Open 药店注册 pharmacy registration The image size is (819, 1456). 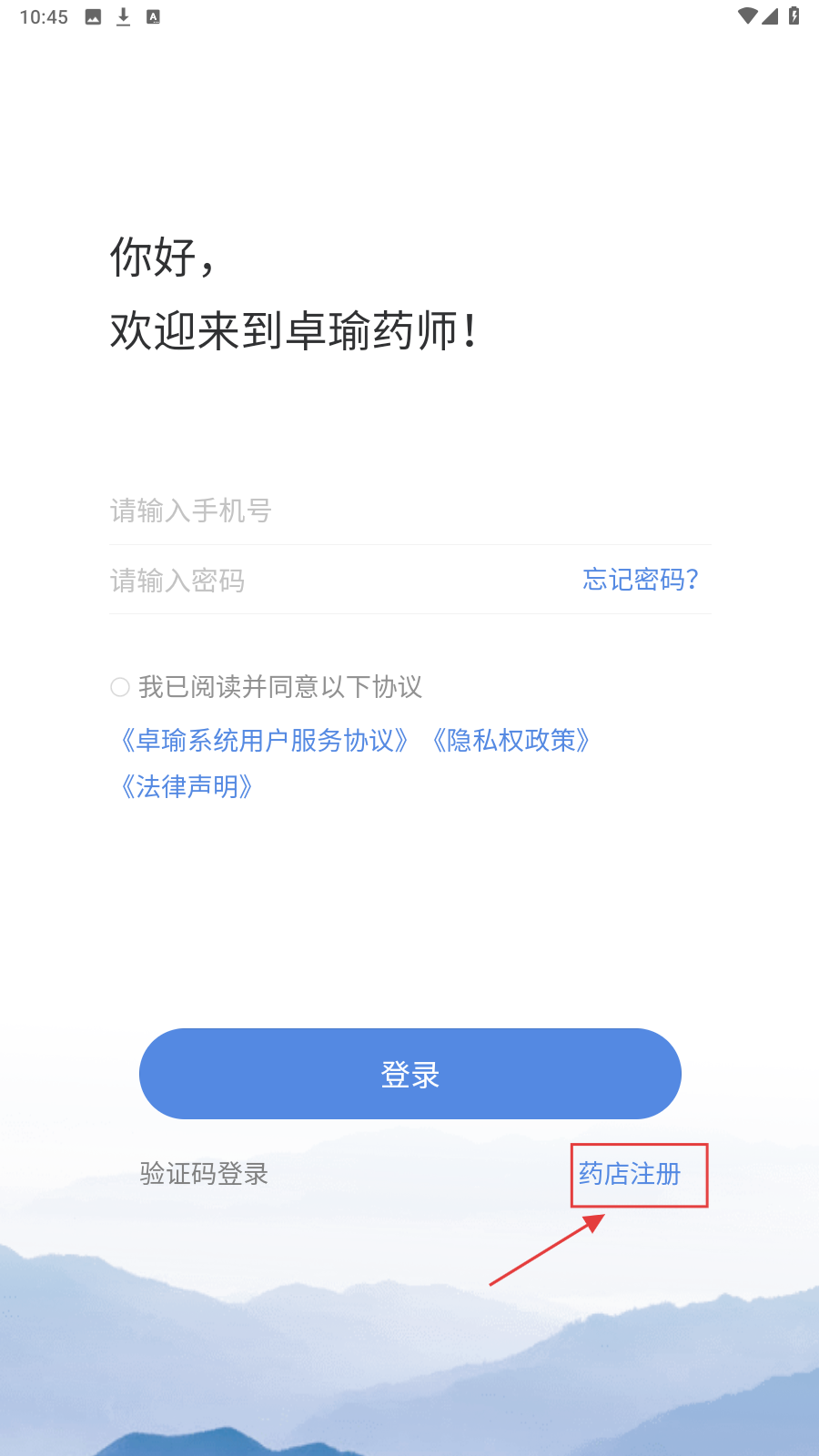point(630,1174)
